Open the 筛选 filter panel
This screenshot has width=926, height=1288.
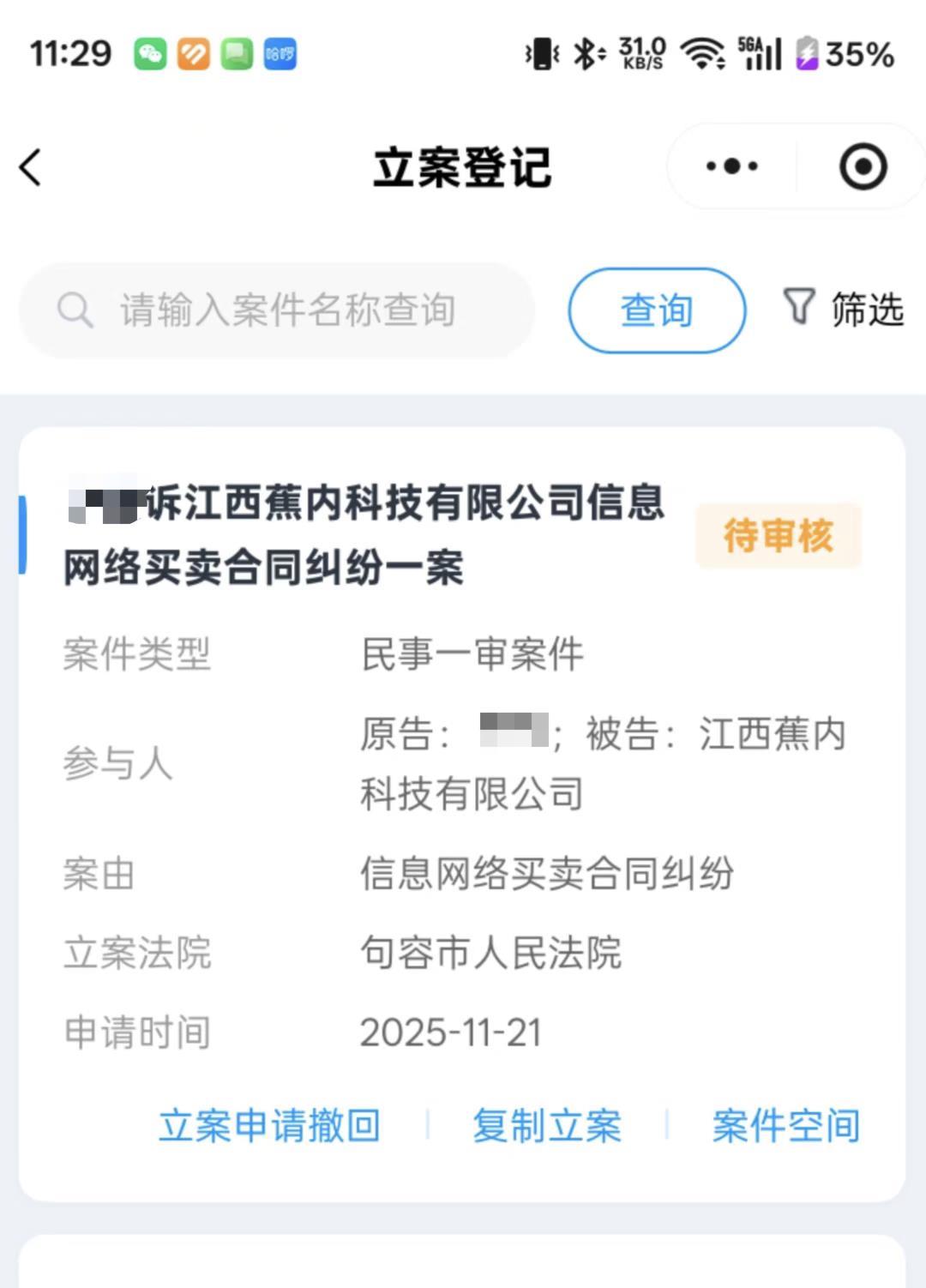click(845, 310)
